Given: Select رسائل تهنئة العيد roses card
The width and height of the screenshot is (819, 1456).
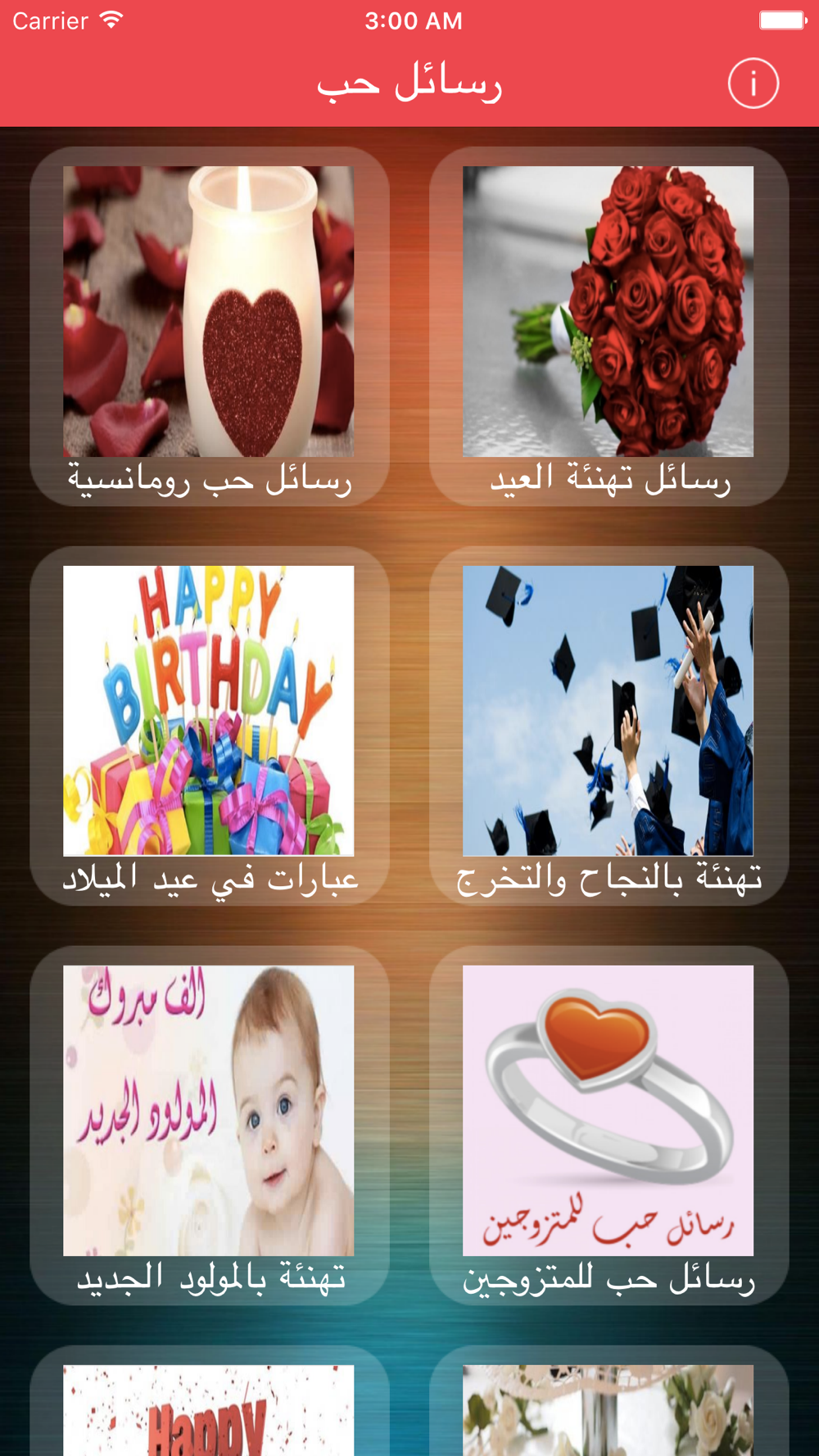Looking at the screenshot, I should point(609,326).
